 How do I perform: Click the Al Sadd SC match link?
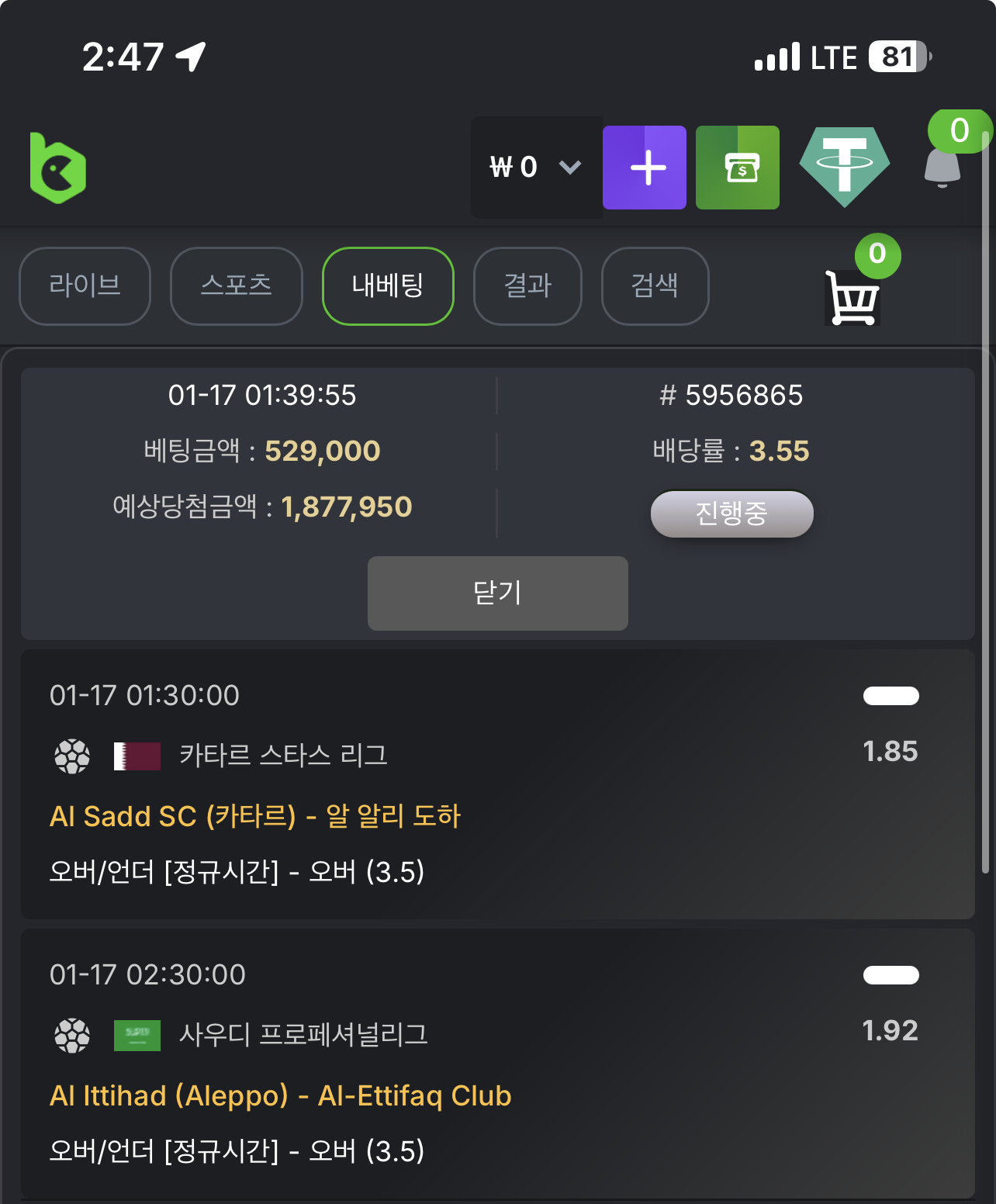pyautogui.click(x=254, y=815)
